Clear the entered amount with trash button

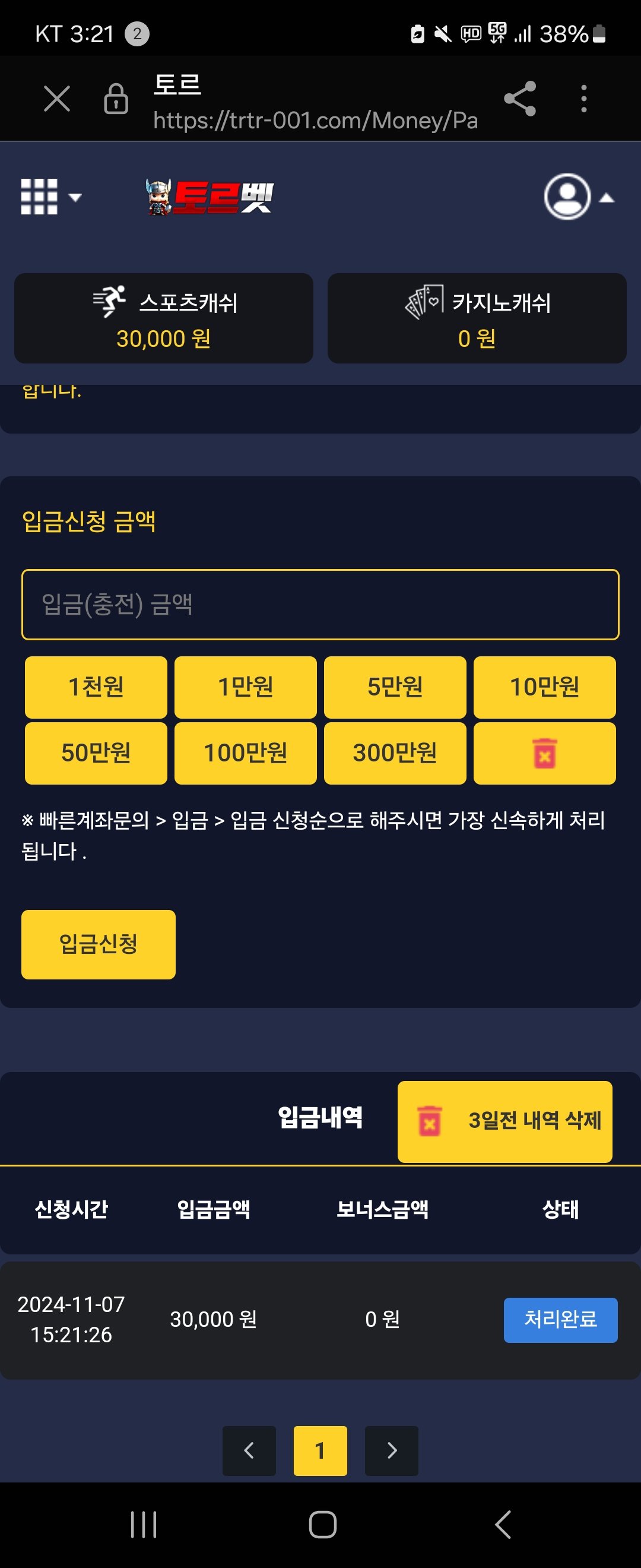(544, 753)
